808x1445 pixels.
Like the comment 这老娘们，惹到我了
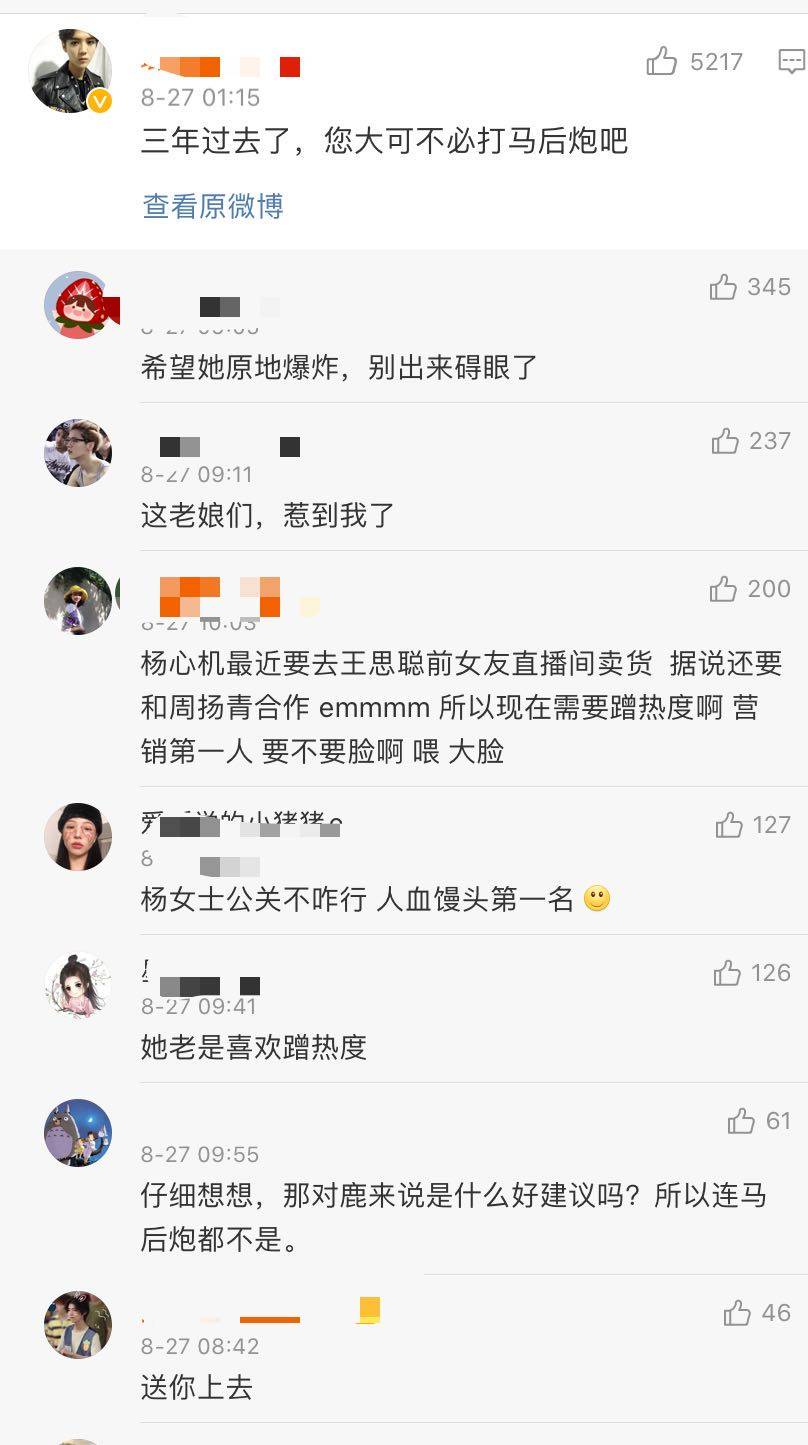(725, 441)
